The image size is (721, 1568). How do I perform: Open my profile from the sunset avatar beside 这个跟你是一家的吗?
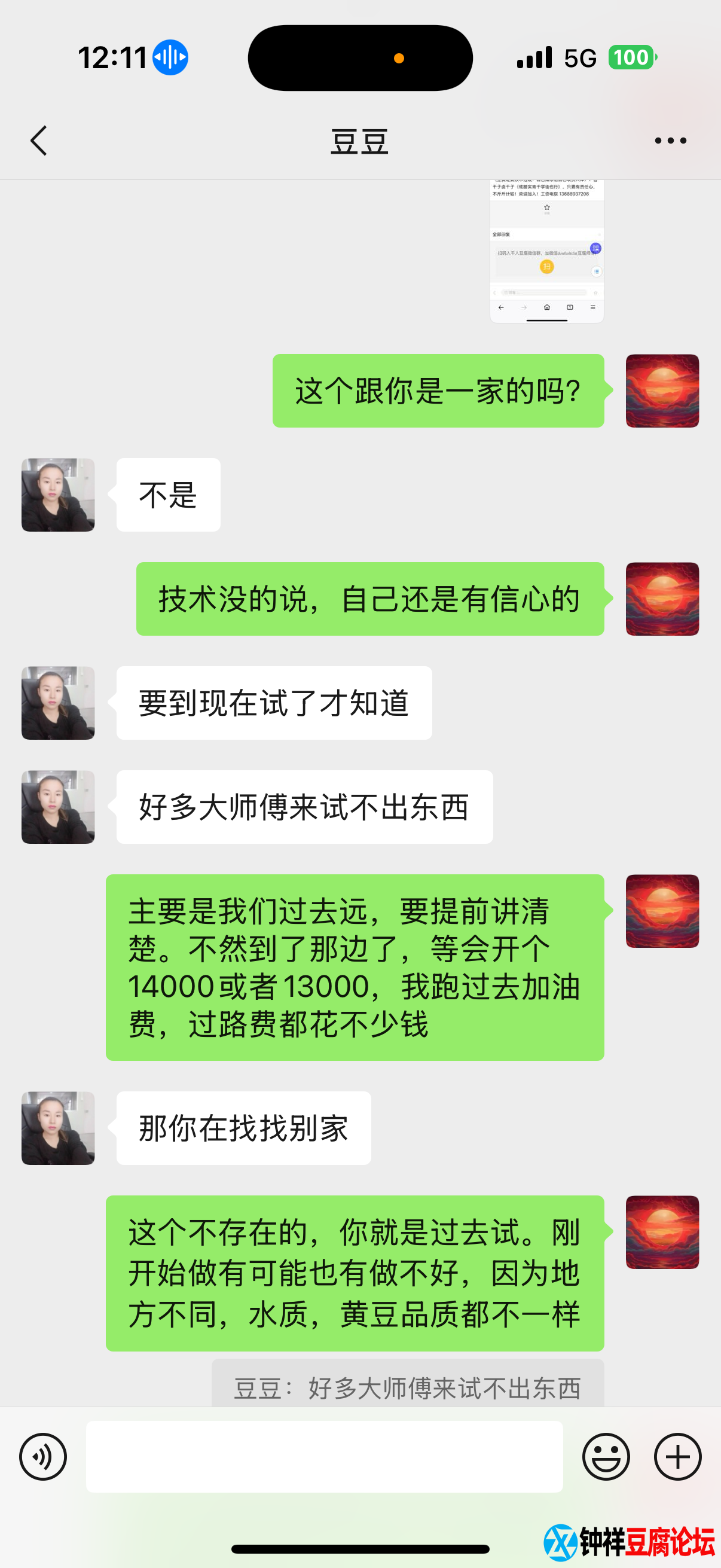(662, 391)
